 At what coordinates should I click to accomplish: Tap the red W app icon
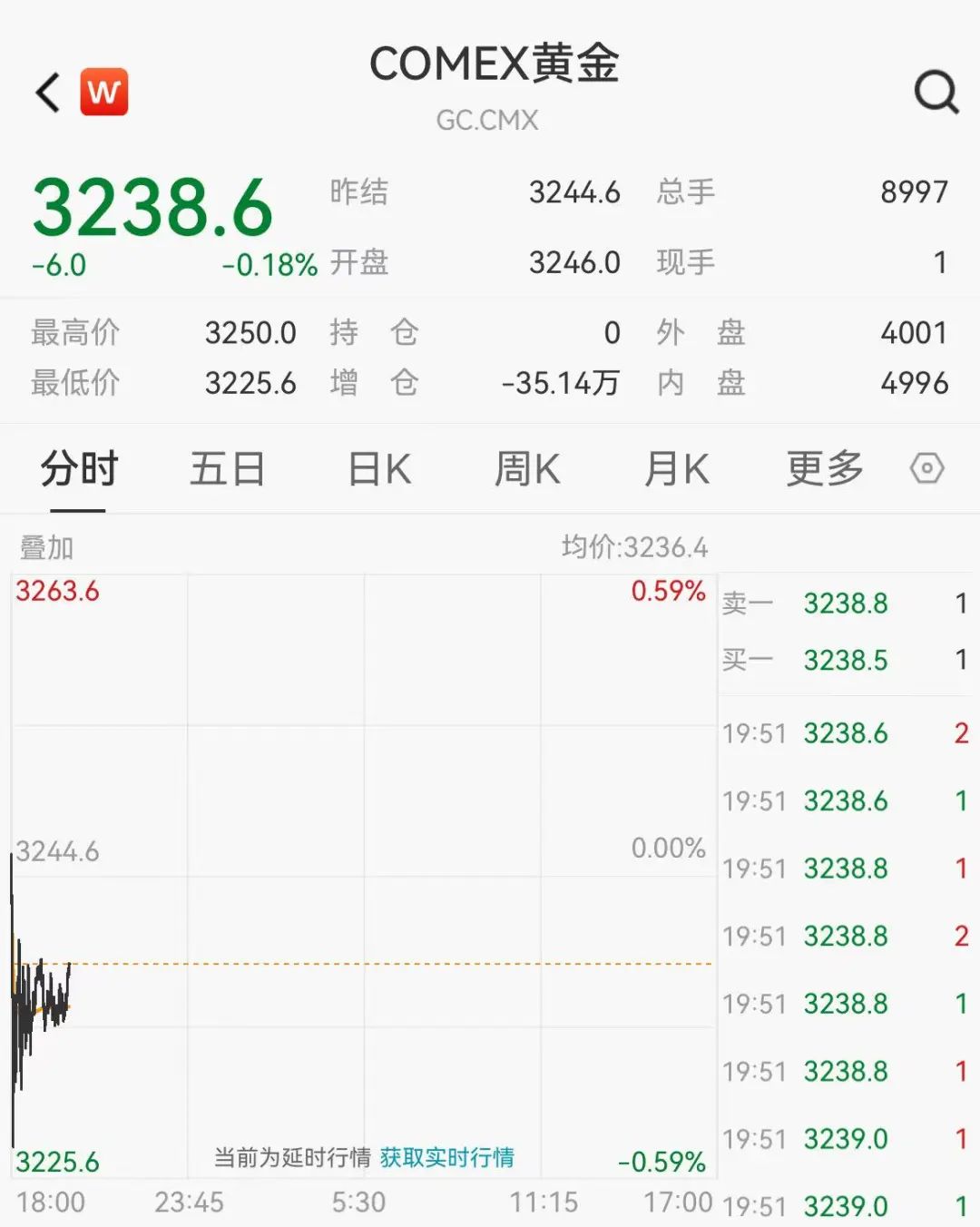[104, 92]
